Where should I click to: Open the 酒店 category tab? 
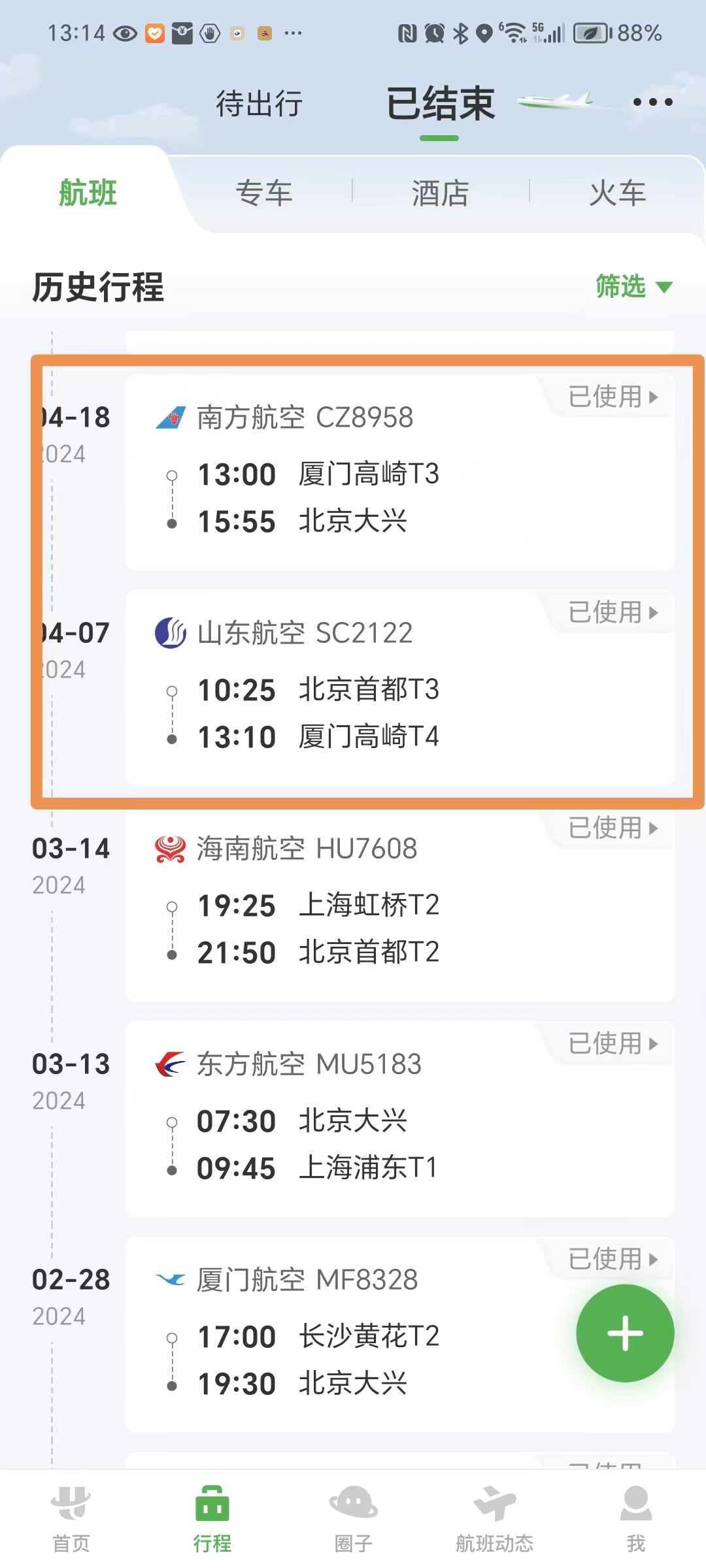point(440,193)
